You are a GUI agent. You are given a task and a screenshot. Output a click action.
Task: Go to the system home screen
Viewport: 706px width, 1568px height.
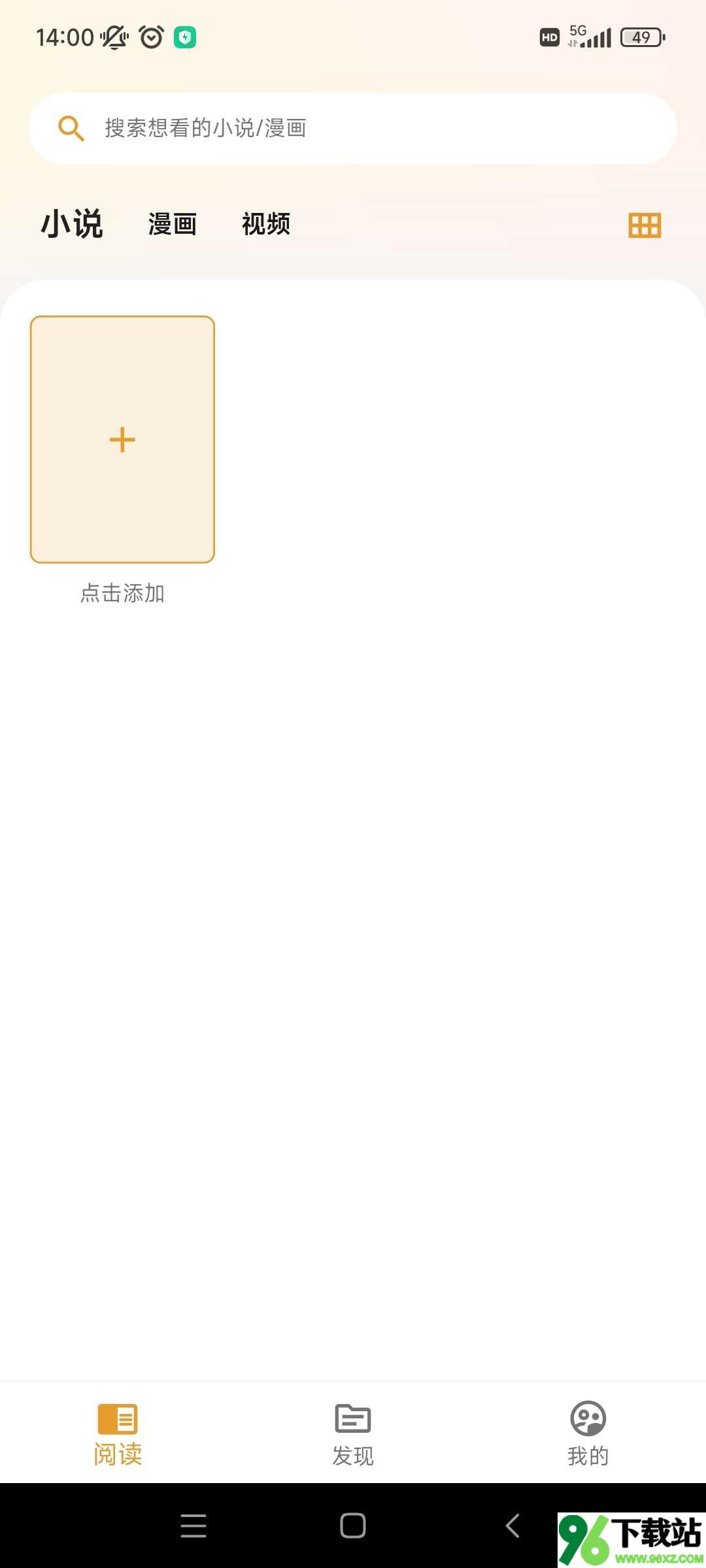click(353, 1526)
